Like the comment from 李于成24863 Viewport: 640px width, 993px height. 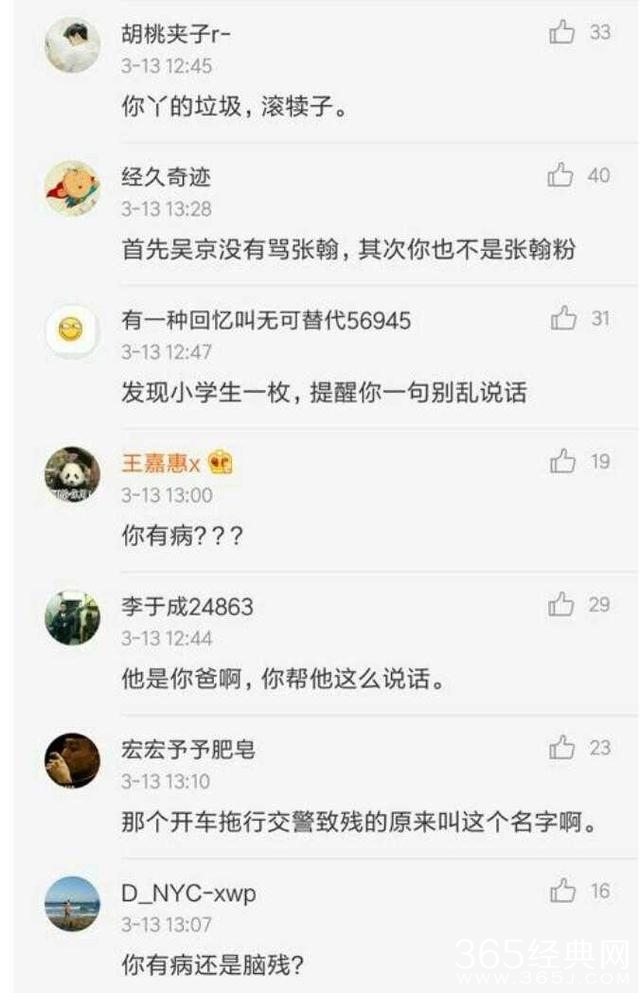[x=562, y=605]
